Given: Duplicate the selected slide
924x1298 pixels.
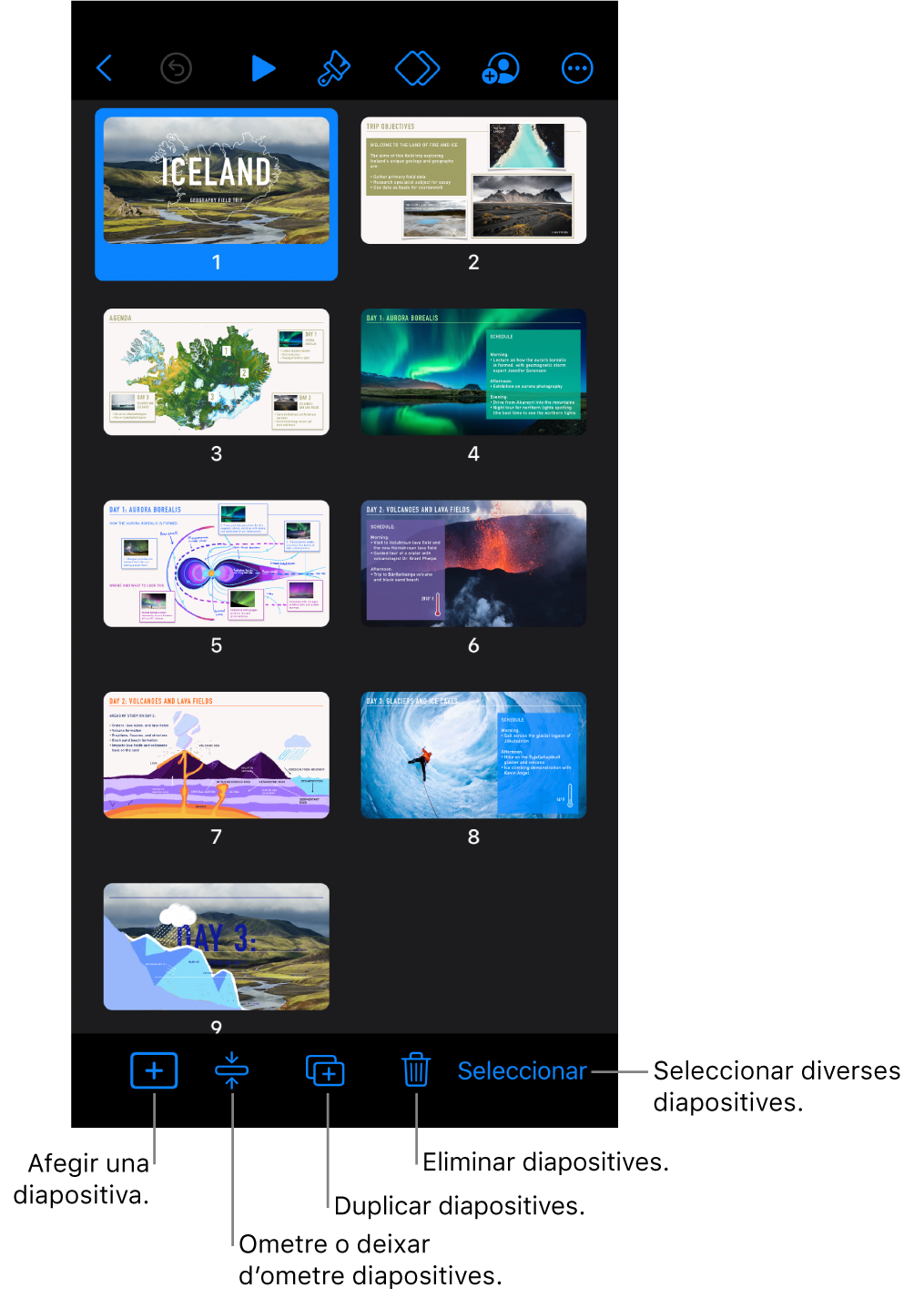Looking at the screenshot, I should click(x=325, y=1070).
